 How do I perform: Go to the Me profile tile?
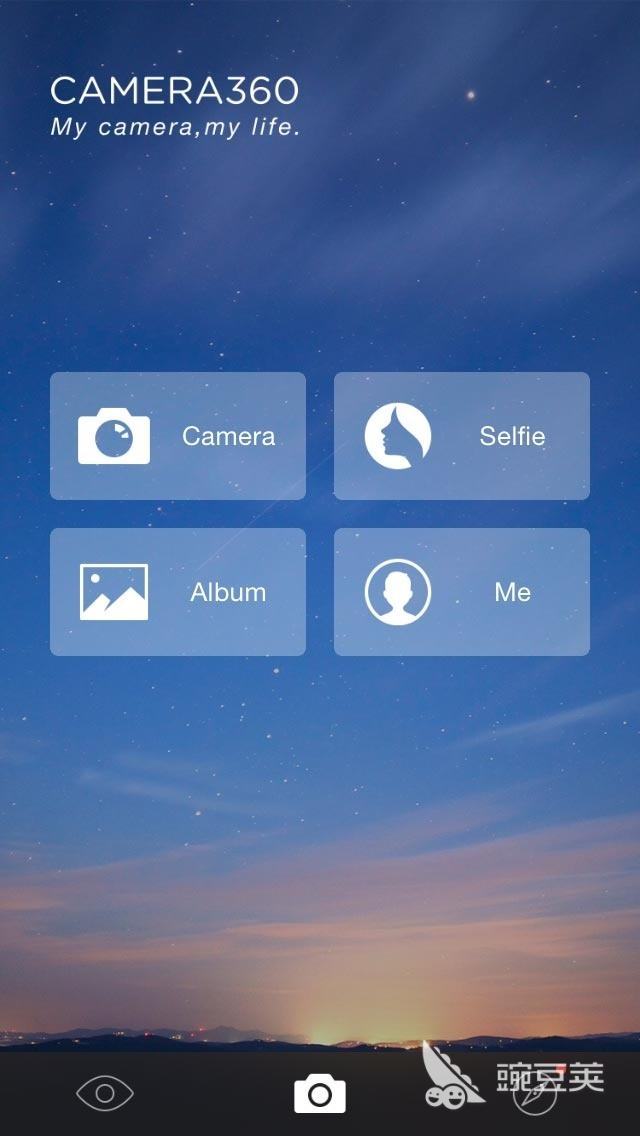(x=462, y=592)
